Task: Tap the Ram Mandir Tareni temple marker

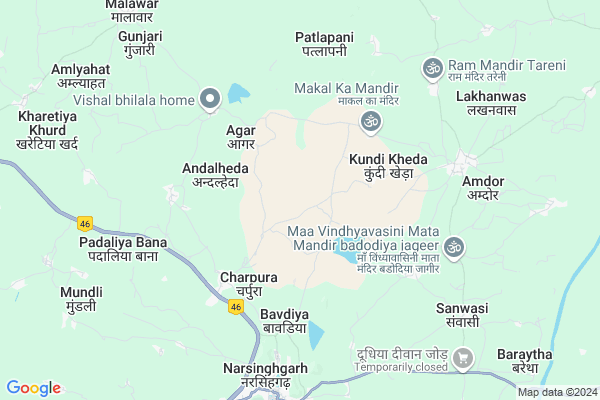Action: 432,69
